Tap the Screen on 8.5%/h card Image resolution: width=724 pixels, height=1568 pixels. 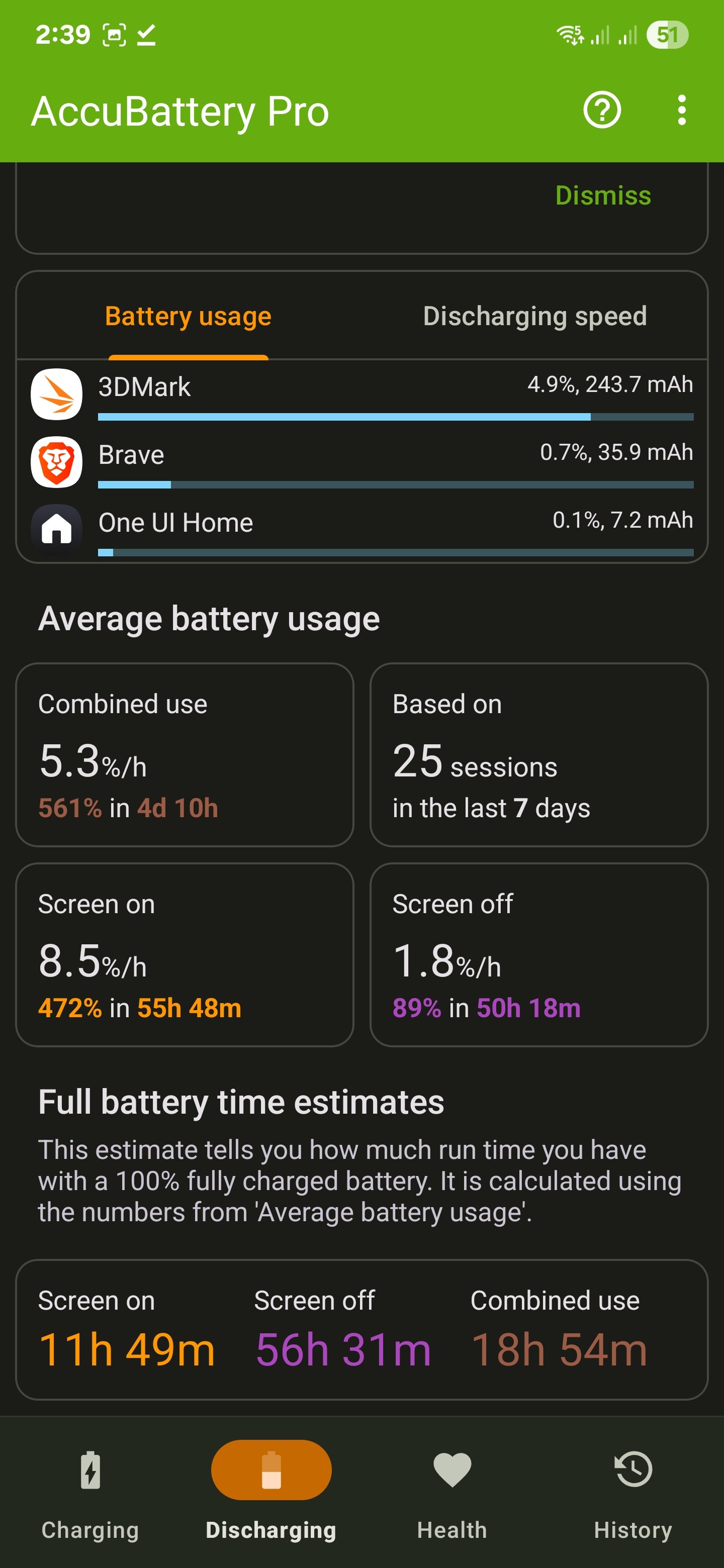186,956
